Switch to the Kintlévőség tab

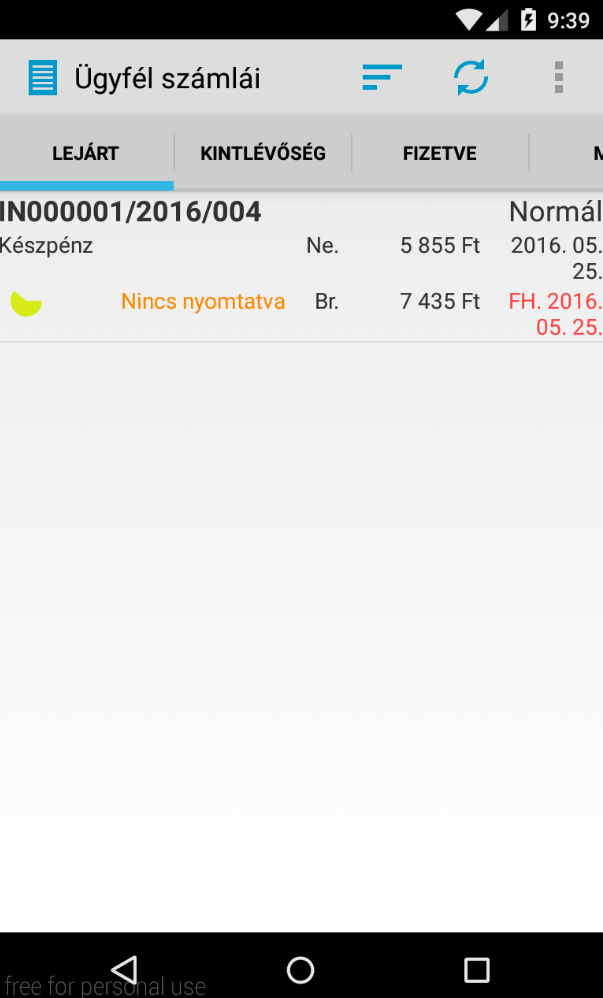click(263, 153)
